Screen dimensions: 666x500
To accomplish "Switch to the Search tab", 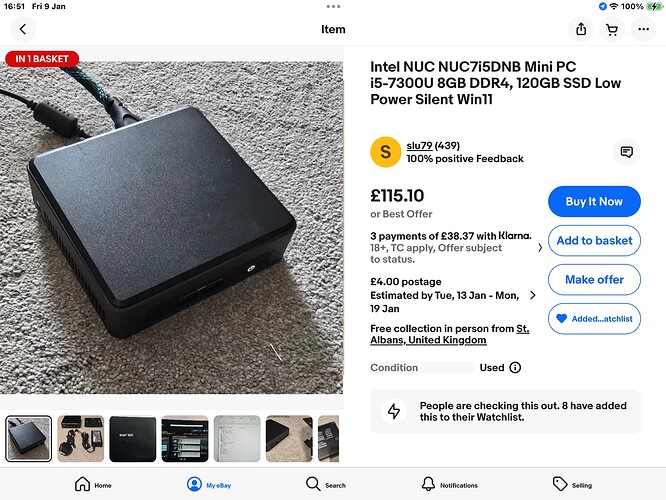I will click(x=326, y=484).
